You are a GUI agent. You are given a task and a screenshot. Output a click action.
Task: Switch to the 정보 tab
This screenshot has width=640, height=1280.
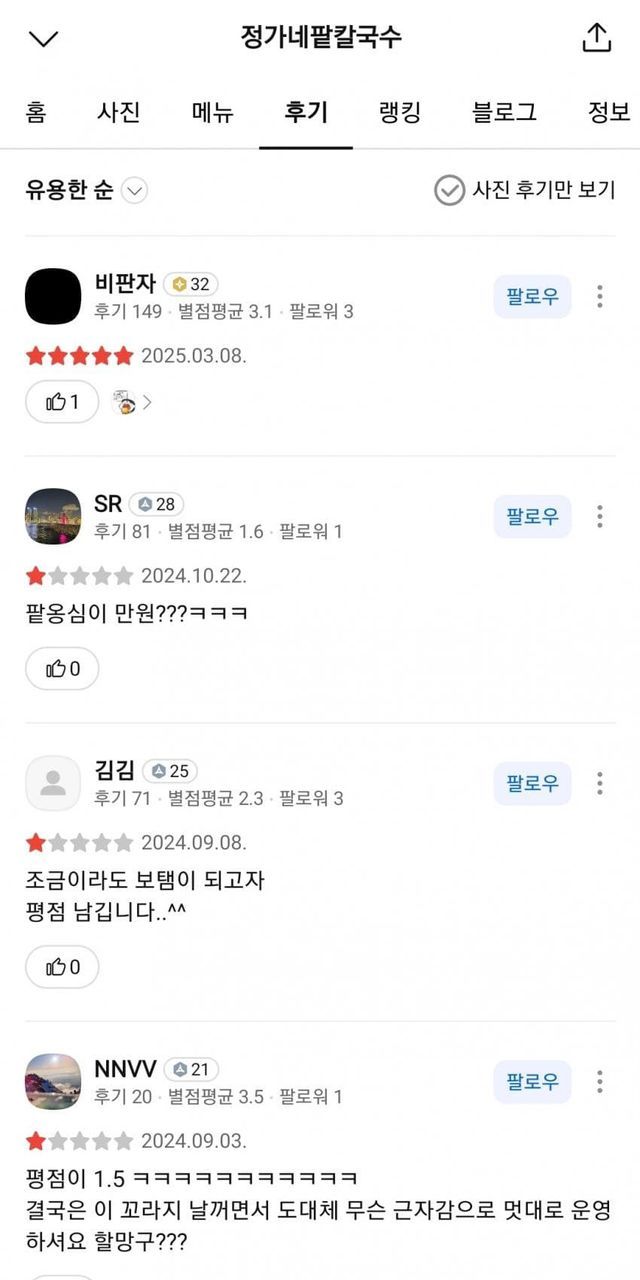[608, 112]
